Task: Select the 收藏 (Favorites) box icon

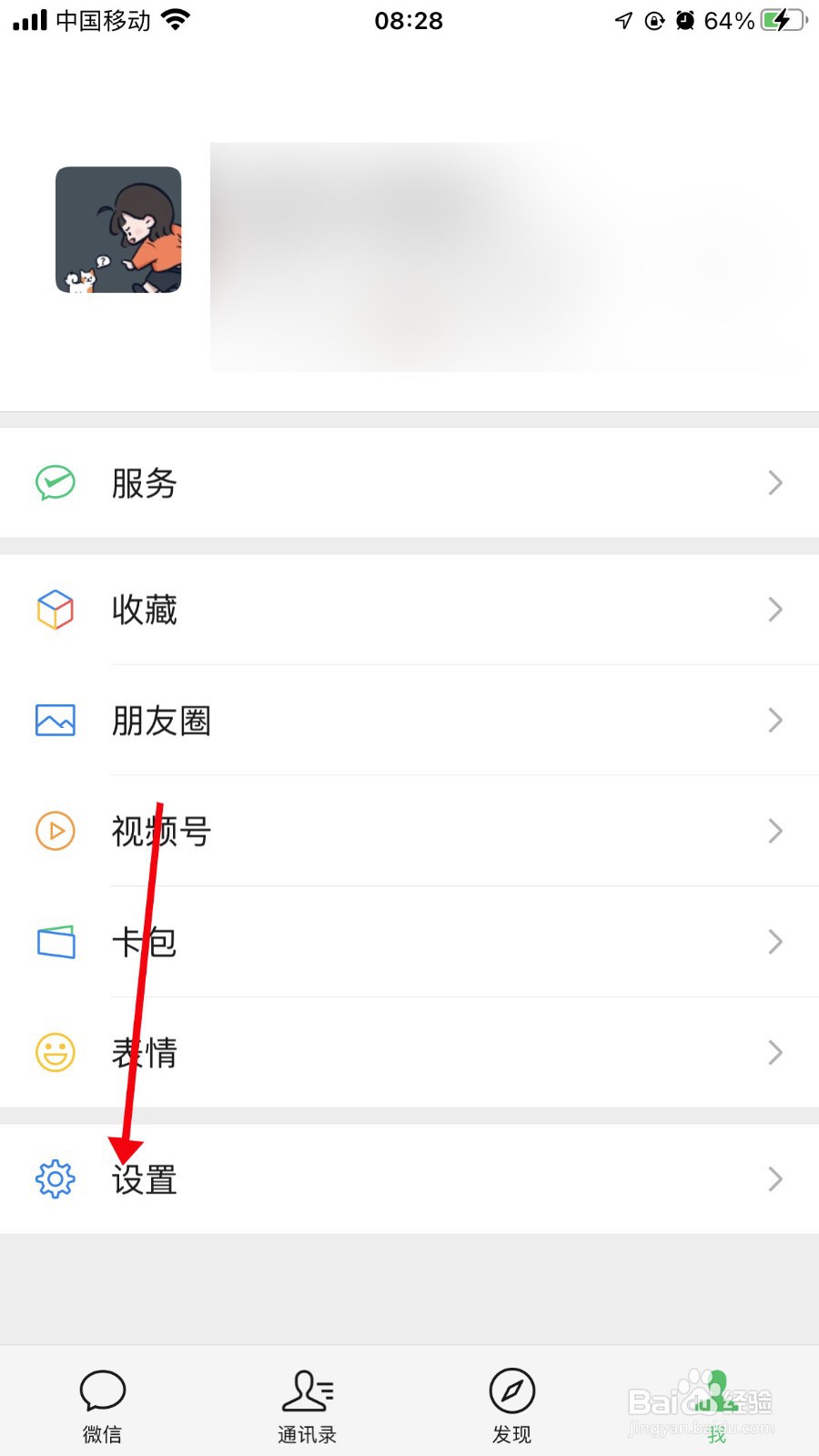Action: (55, 610)
